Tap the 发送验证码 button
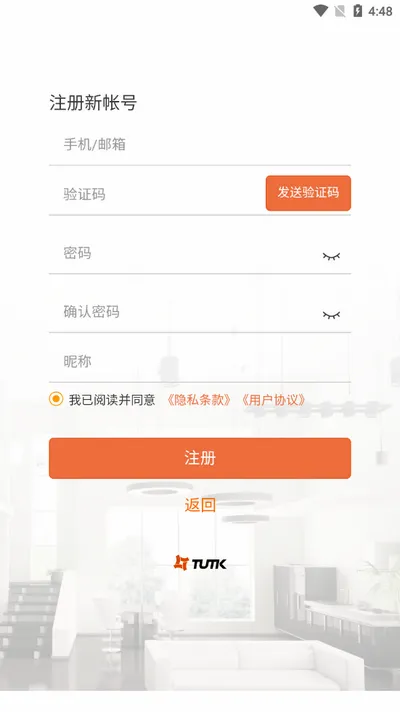 (308, 193)
